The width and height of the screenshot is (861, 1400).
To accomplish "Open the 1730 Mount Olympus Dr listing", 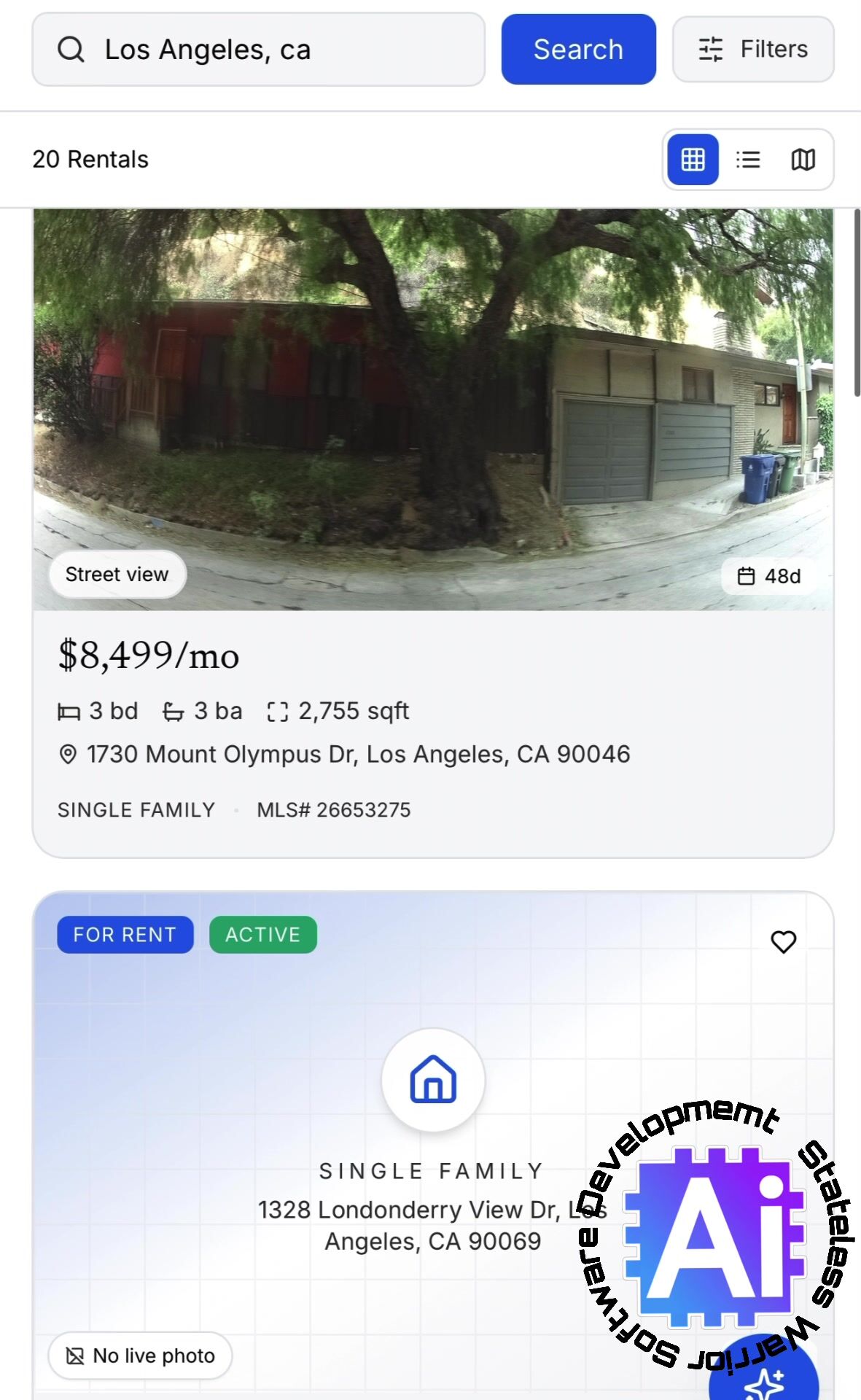I will click(358, 754).
